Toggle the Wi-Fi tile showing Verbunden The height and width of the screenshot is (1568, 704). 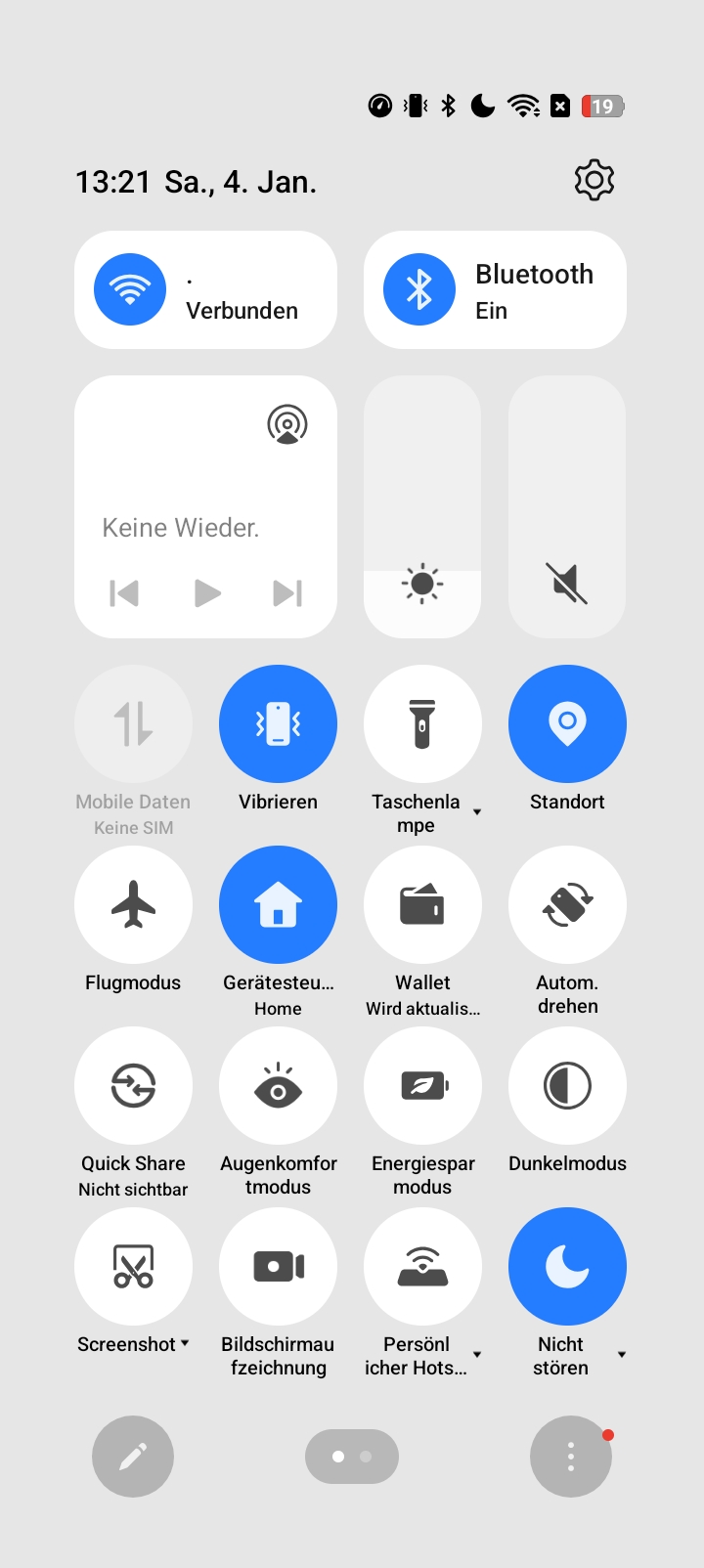(205, 289)
